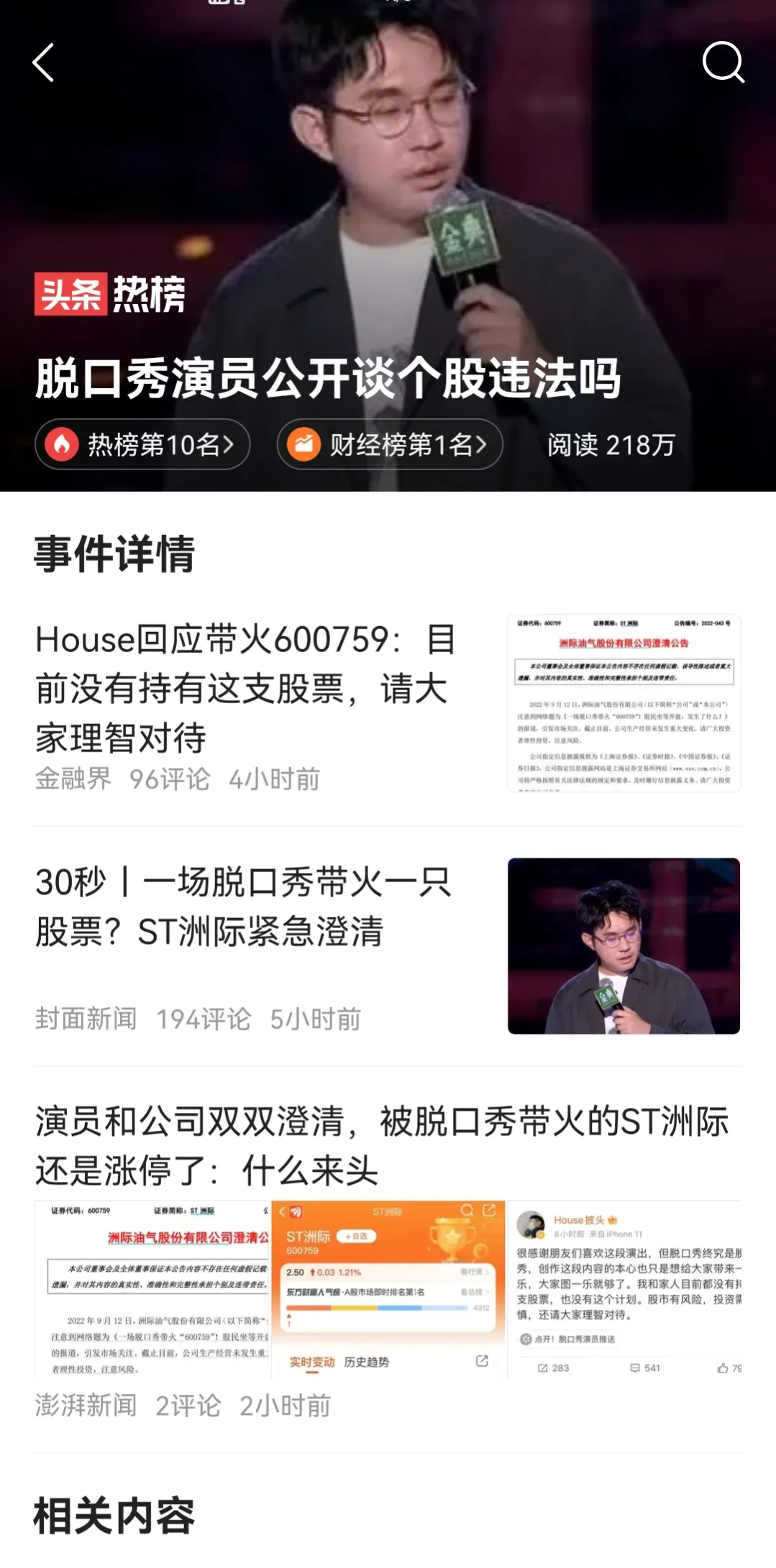Screen dimensions: 776x1568
Task: View the 洲际油气 clarification notice thumbnail
Action: pyautogui.click(x=624, y=703)
